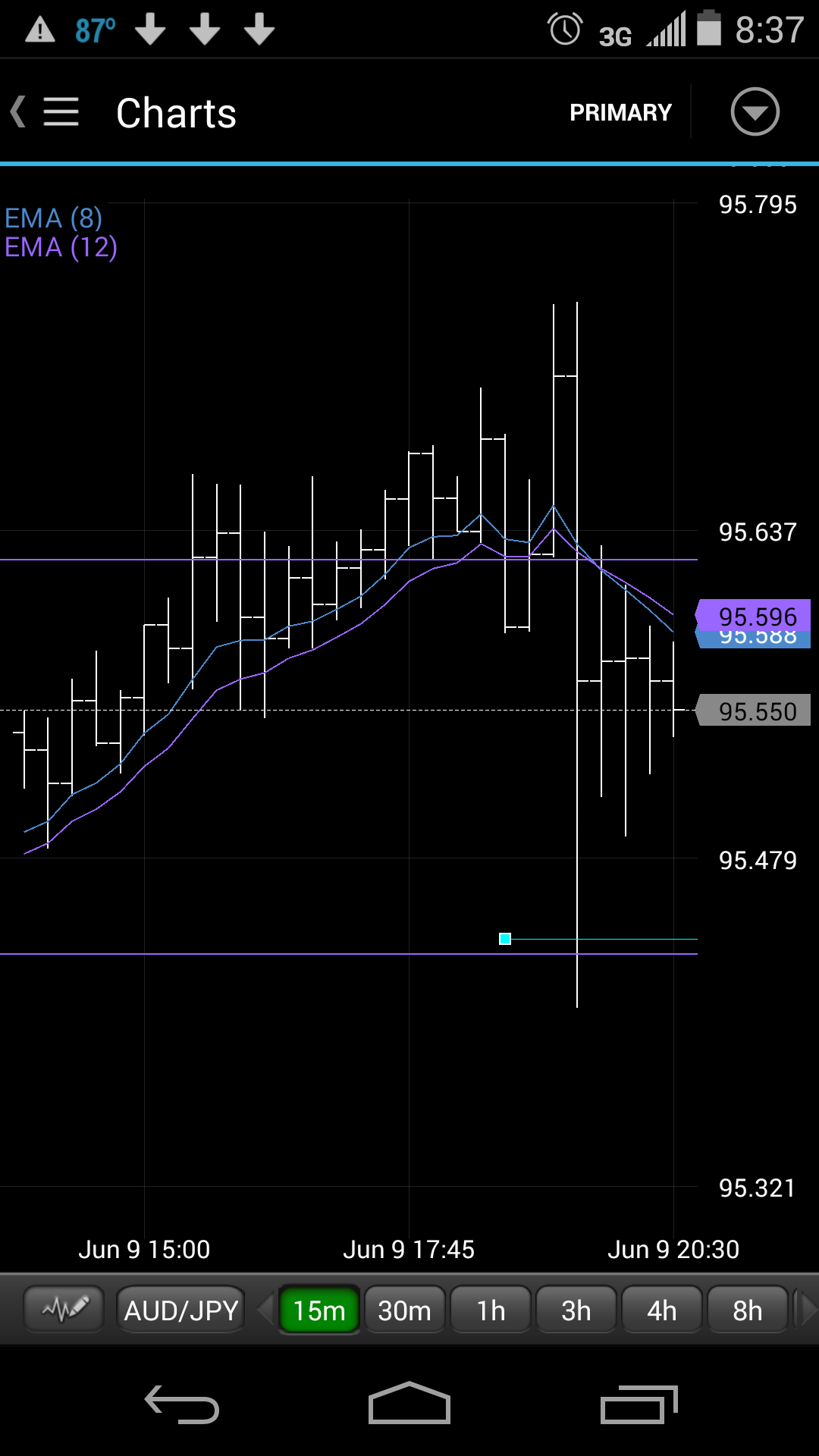Switch to the 8h timeframe
The image size is (819, 1456).
coord(748,1310)
